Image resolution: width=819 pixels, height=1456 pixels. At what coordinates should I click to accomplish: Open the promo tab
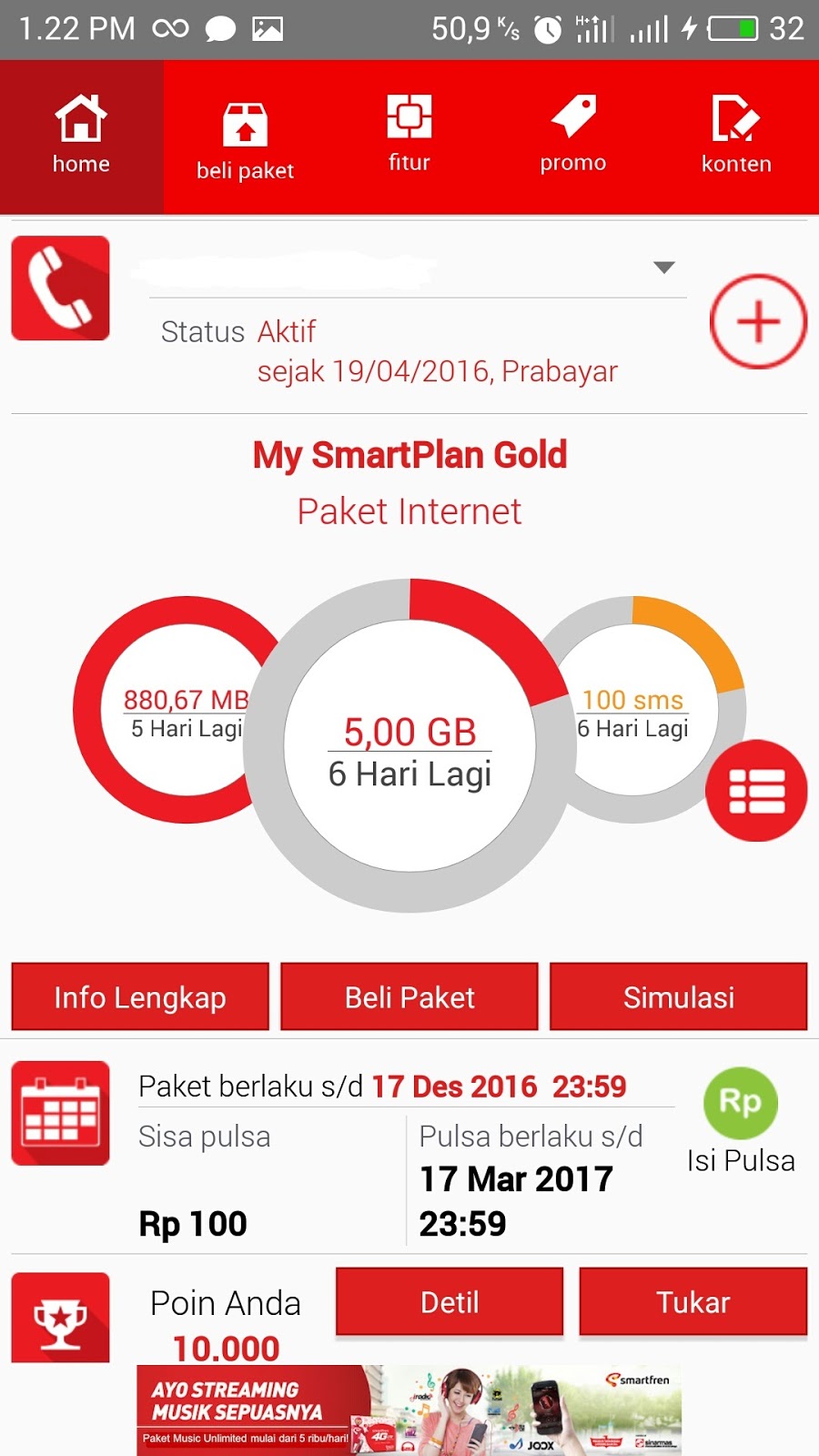pos(572,136)
